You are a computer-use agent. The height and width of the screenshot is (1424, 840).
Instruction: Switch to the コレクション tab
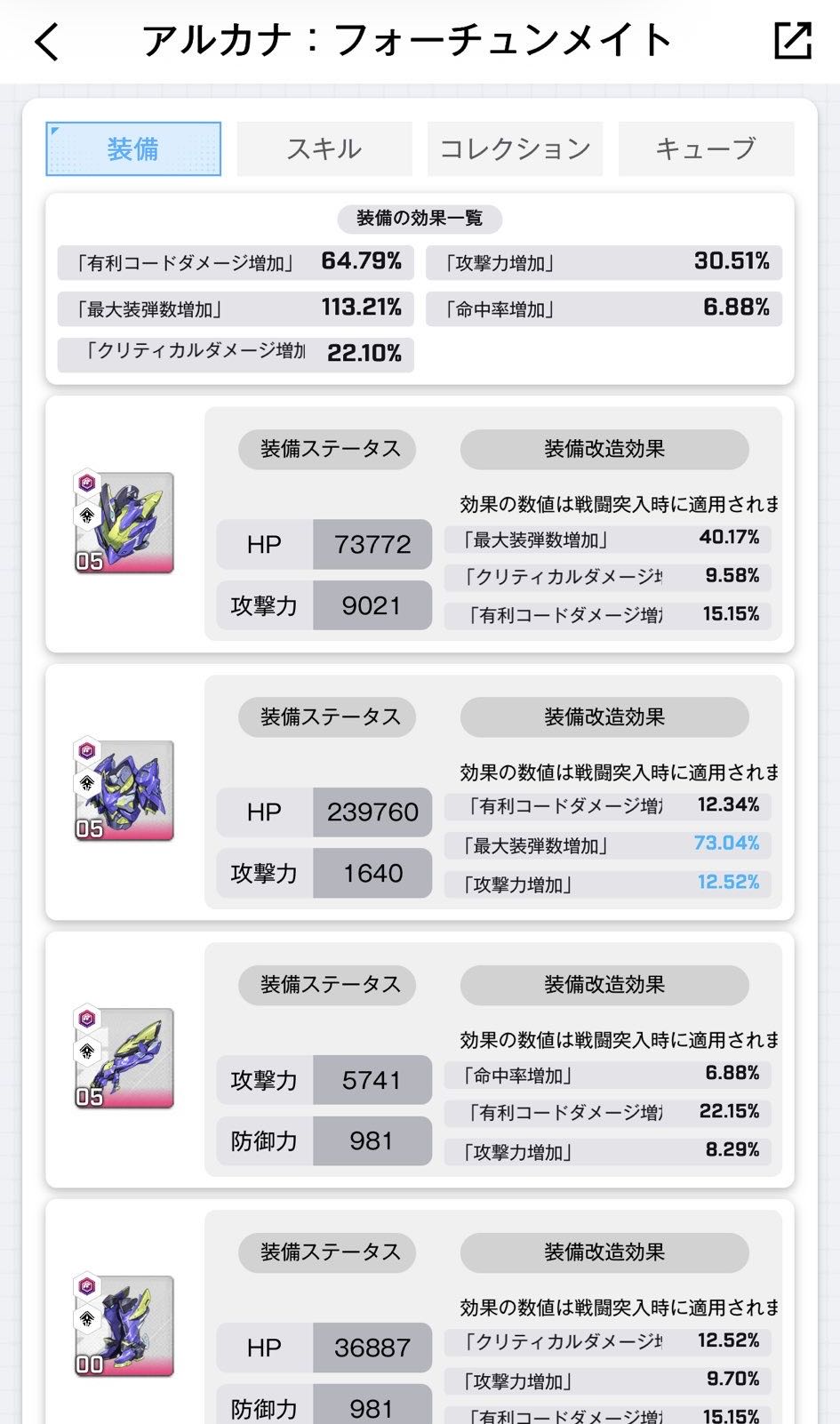pyautogui.click(x=515, y=148)
